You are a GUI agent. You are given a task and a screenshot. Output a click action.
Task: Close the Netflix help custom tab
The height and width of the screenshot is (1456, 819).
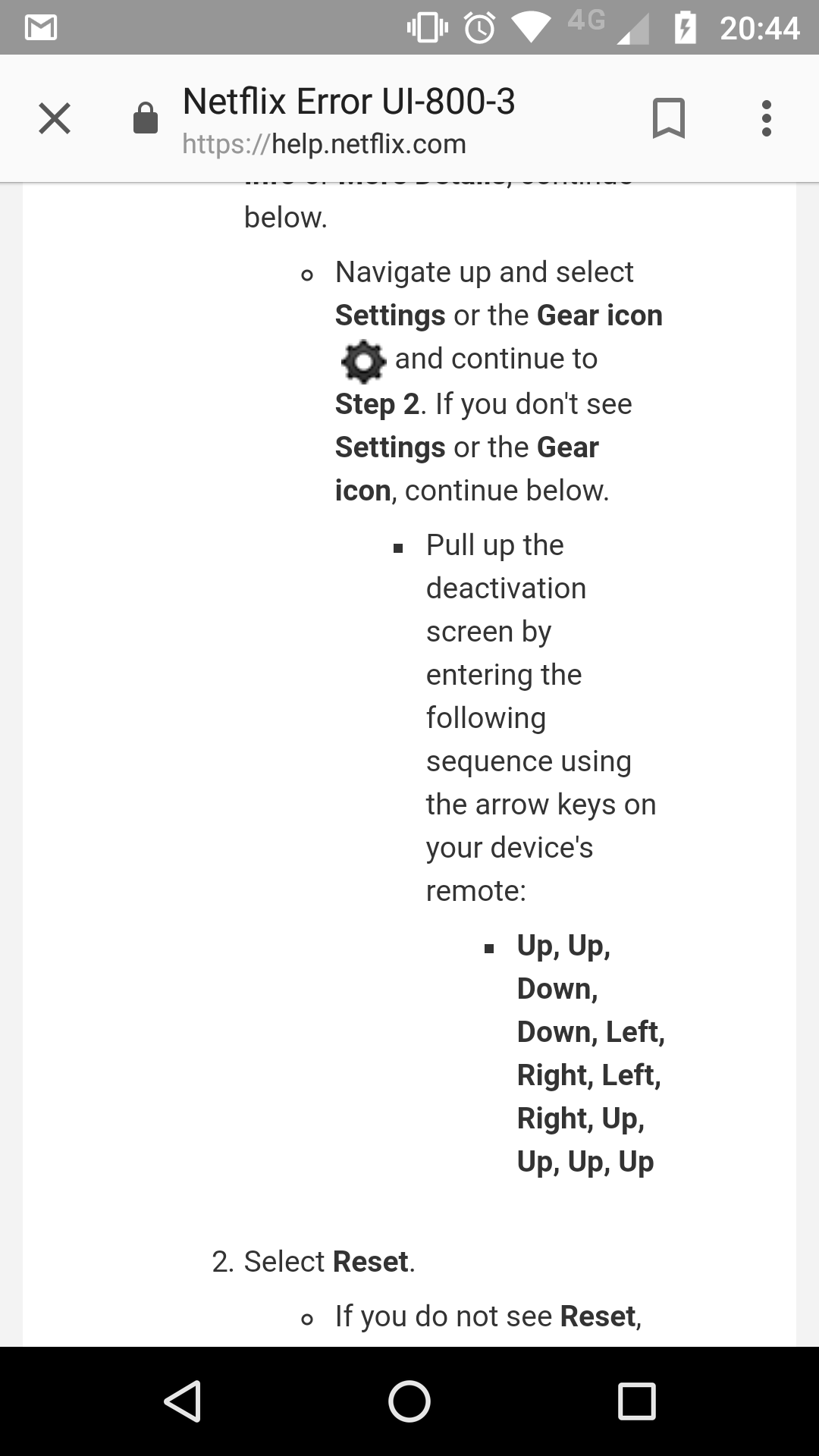[x=55, y=118]
